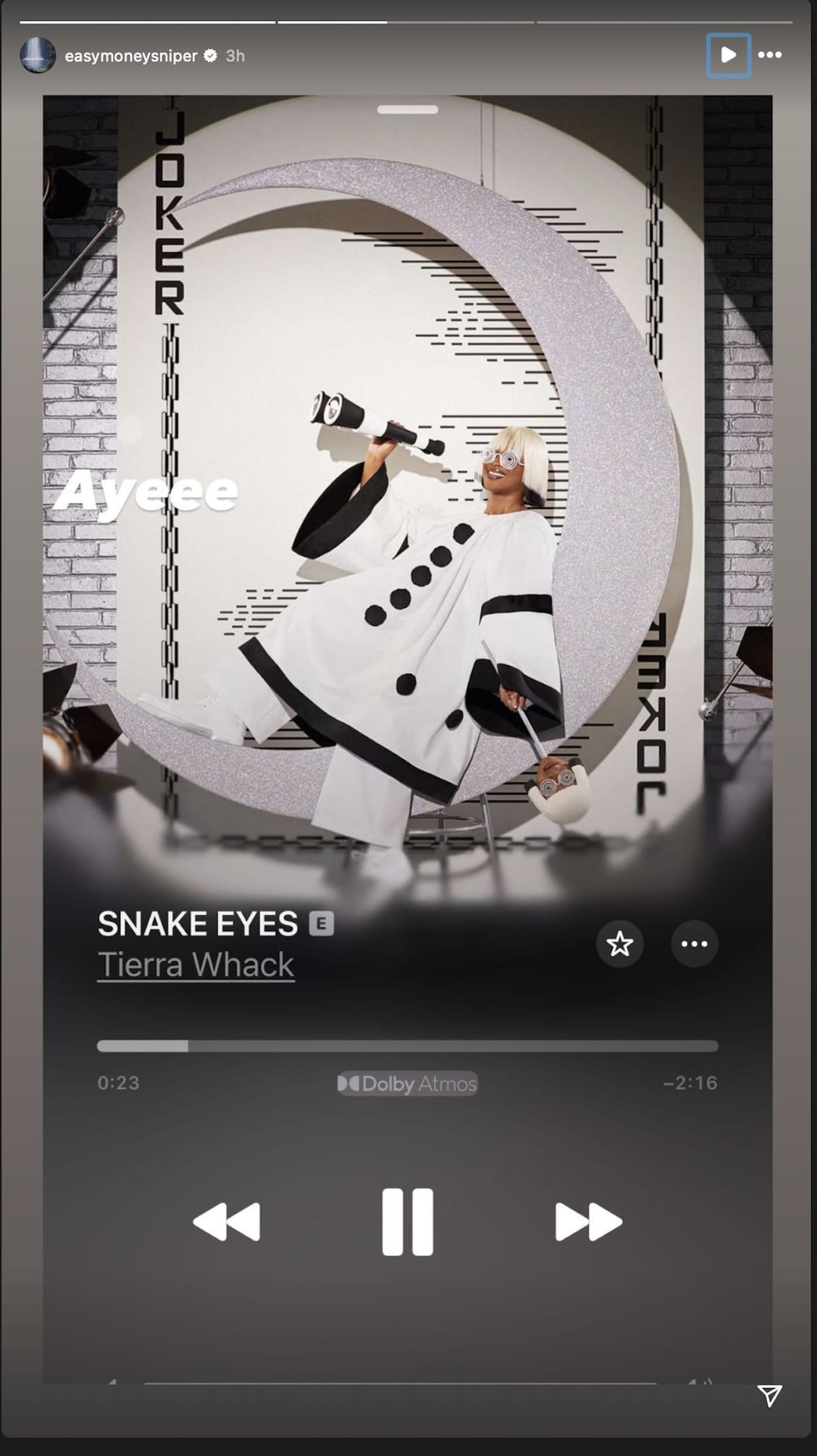
Task: Resume the paused story playback
Action: coord(728,55)
